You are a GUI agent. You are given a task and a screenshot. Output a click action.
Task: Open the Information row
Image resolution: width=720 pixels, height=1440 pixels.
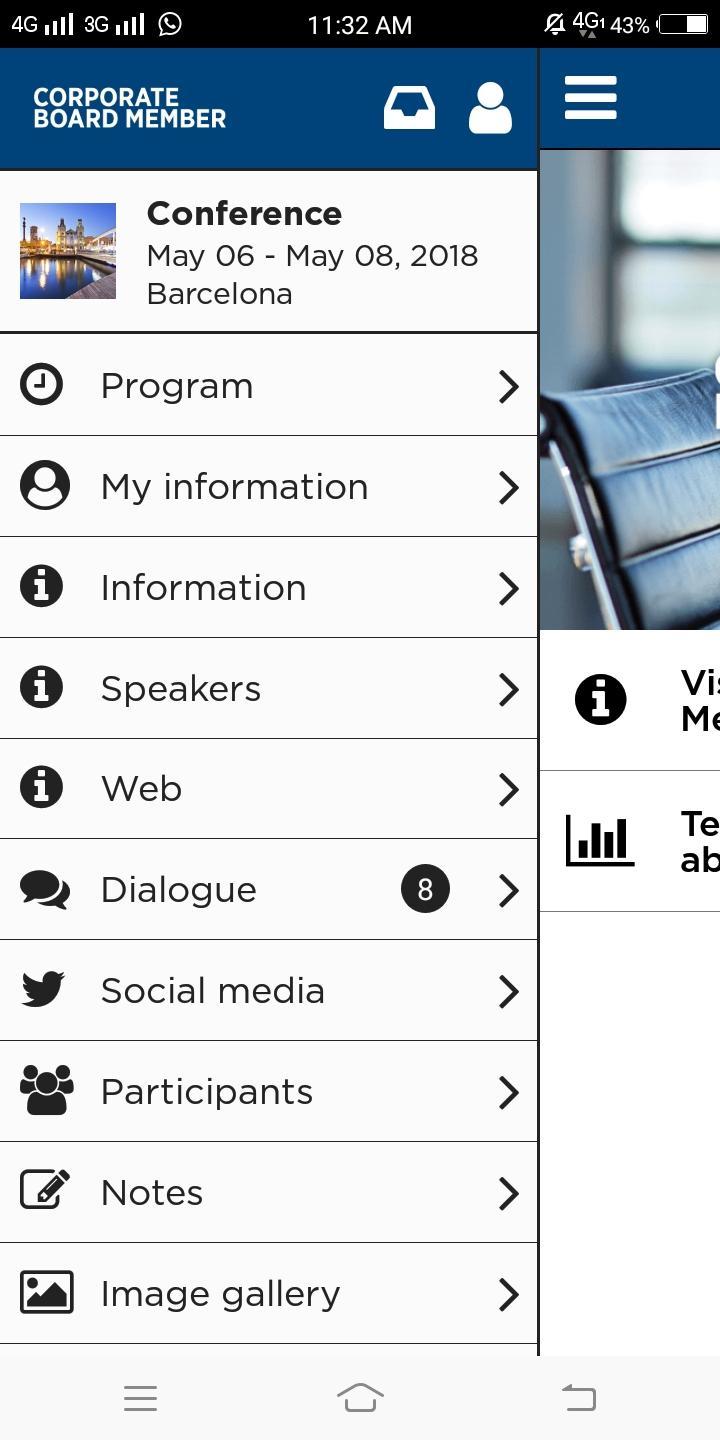(268, 588)
